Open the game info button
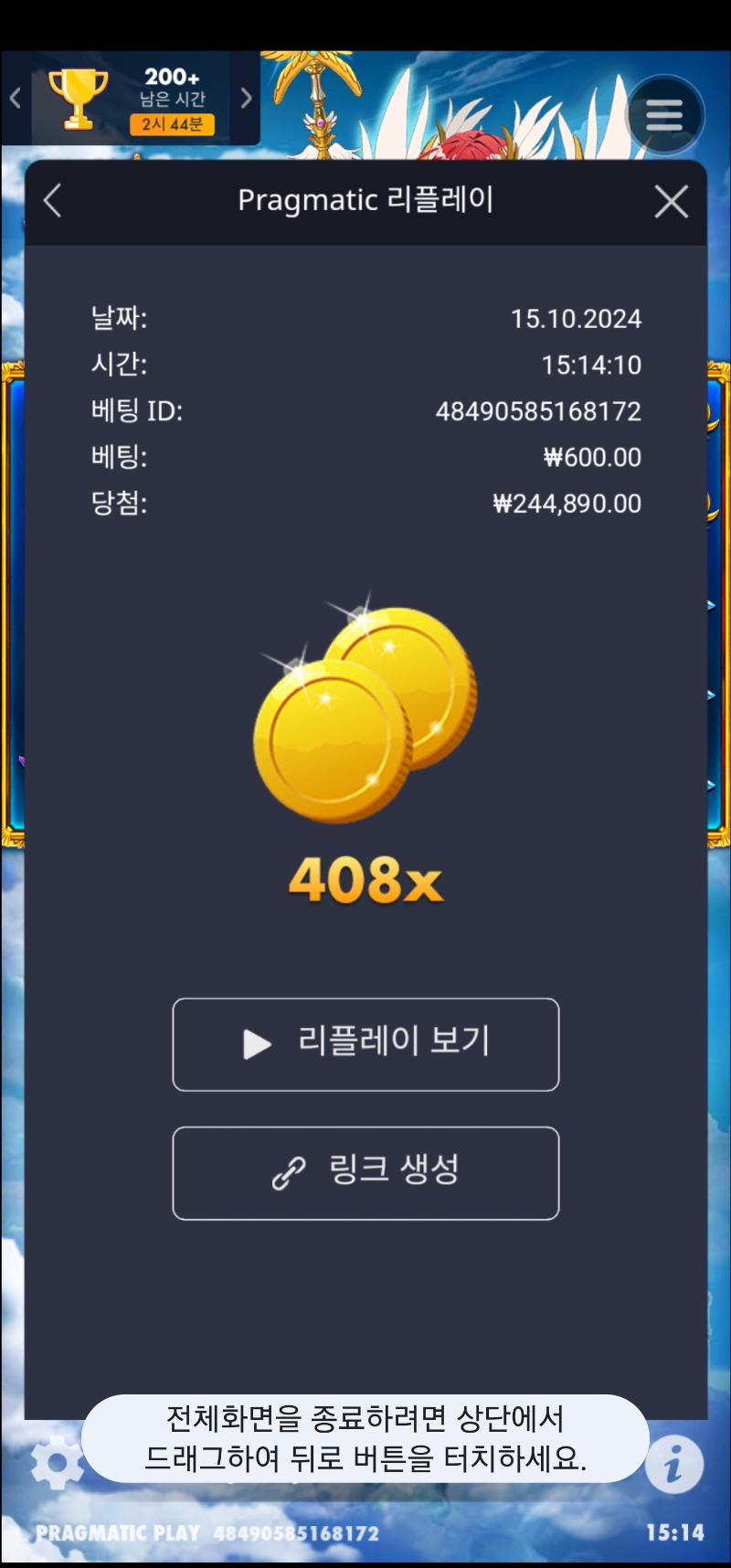This screenshot has width=731, height=1568. (x=674, y=1463)
